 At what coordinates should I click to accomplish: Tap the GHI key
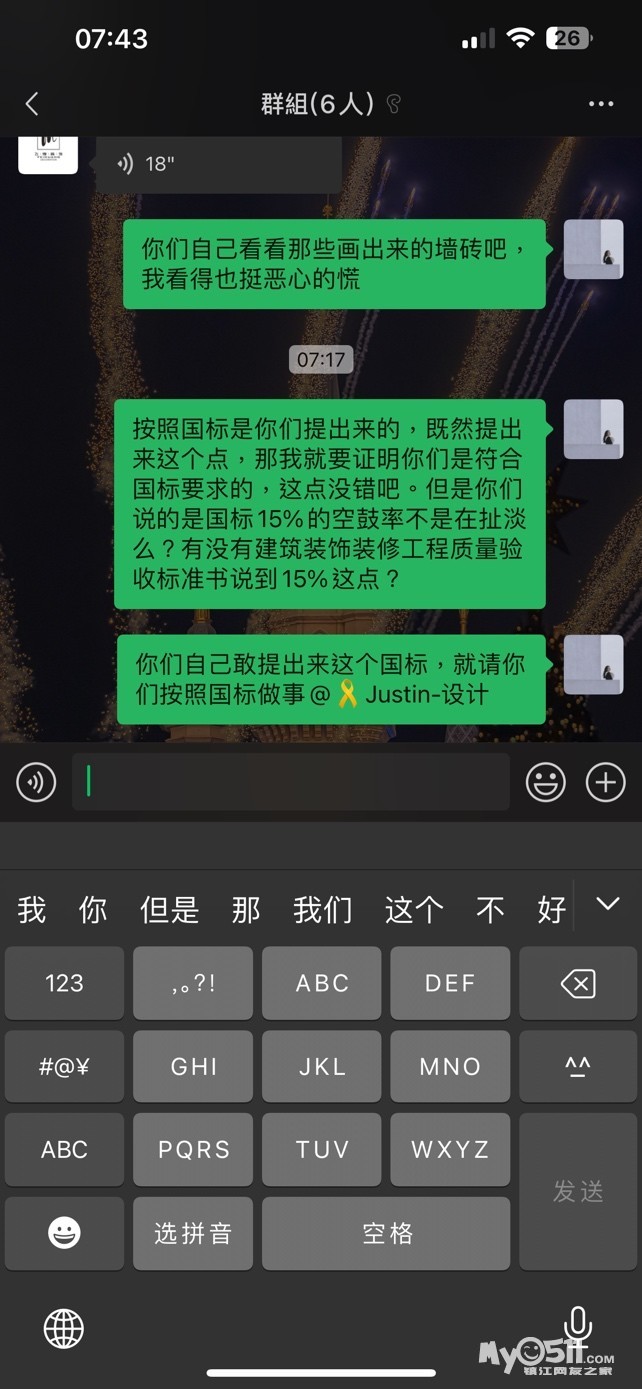pyautogui.click(x=193, y=1066)
